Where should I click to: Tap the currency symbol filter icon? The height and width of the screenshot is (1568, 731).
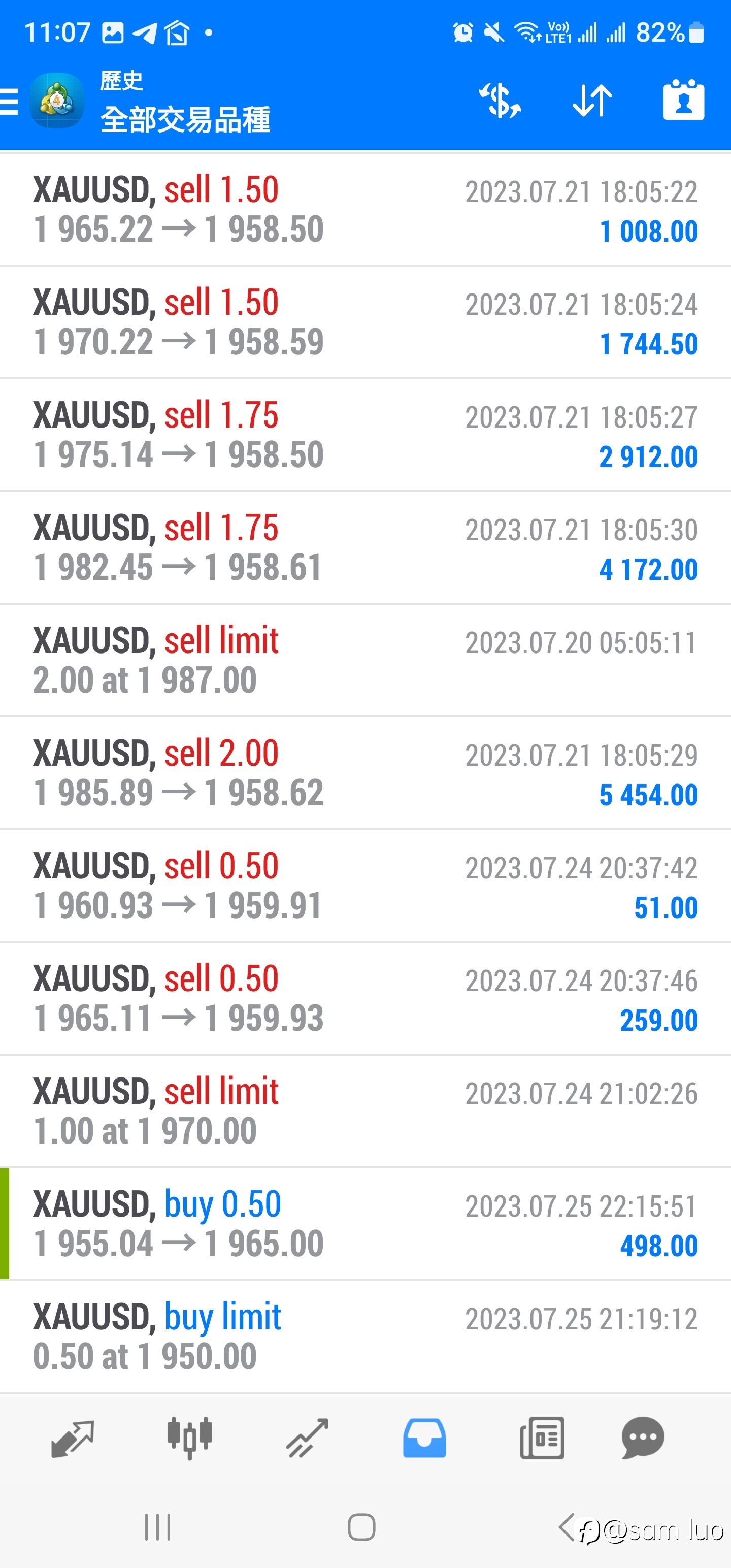[501, 101]
